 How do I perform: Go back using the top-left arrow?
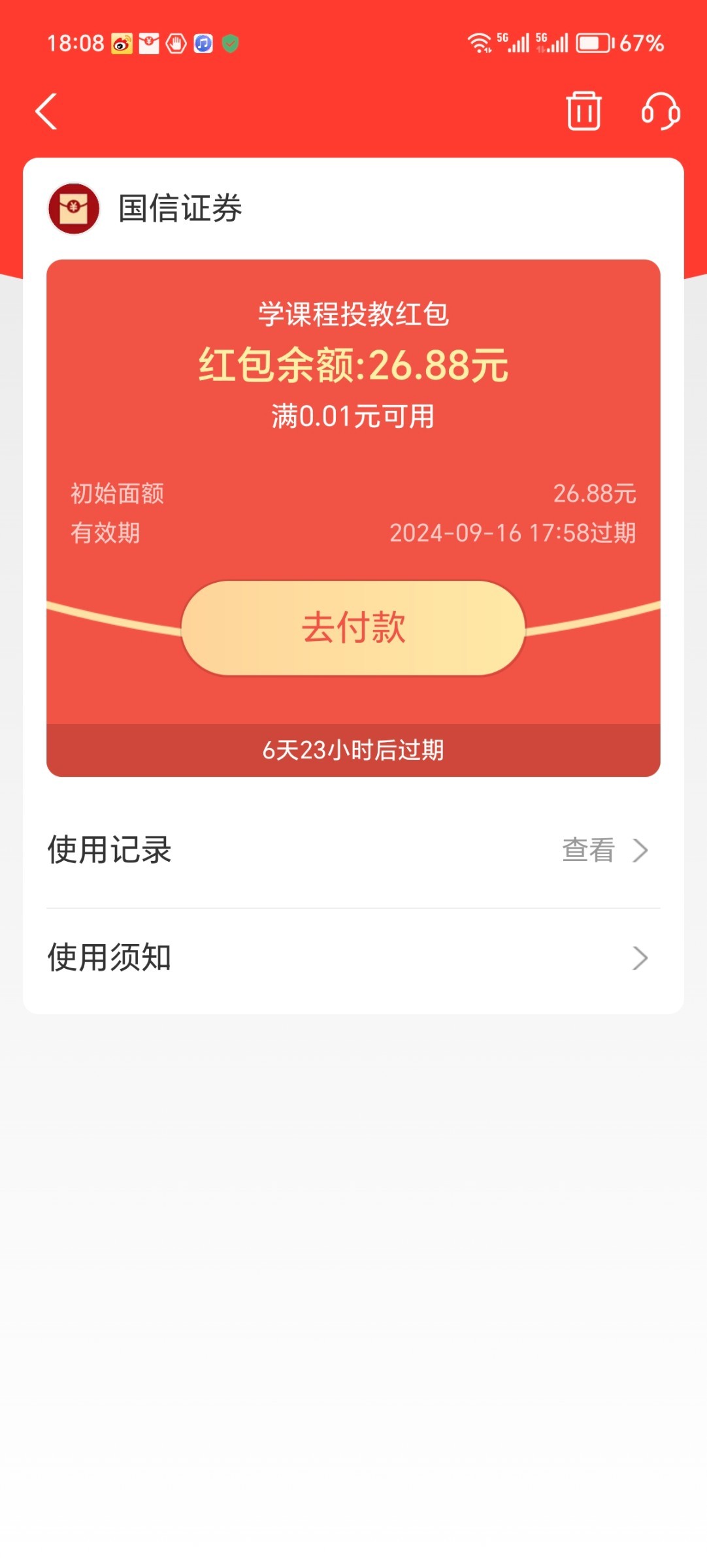(46, 112)
